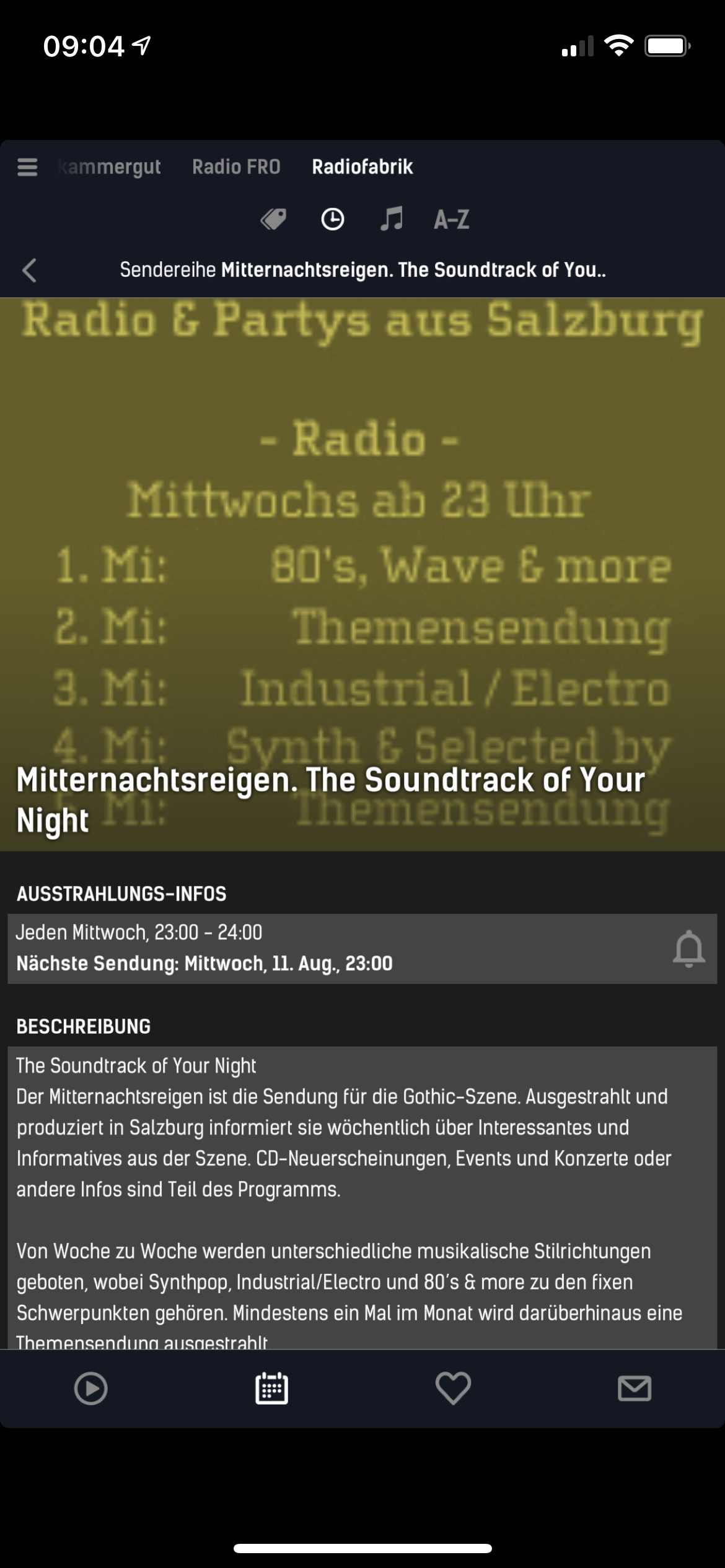This screenshot has height=1568, width=725.
Task: Open the play tab in the bottom bar
Action: (90, 1388)
